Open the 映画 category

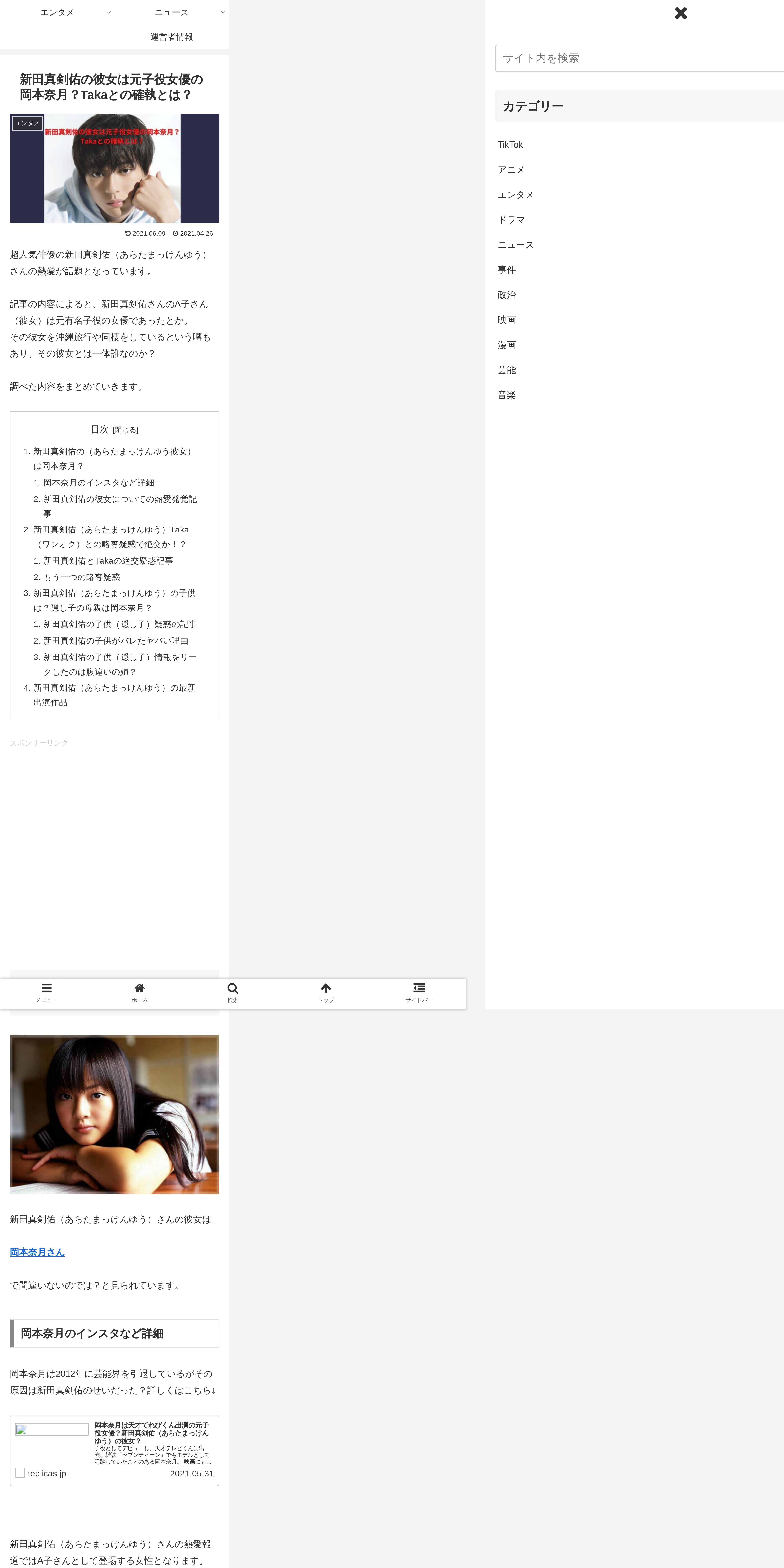point(506,320)
